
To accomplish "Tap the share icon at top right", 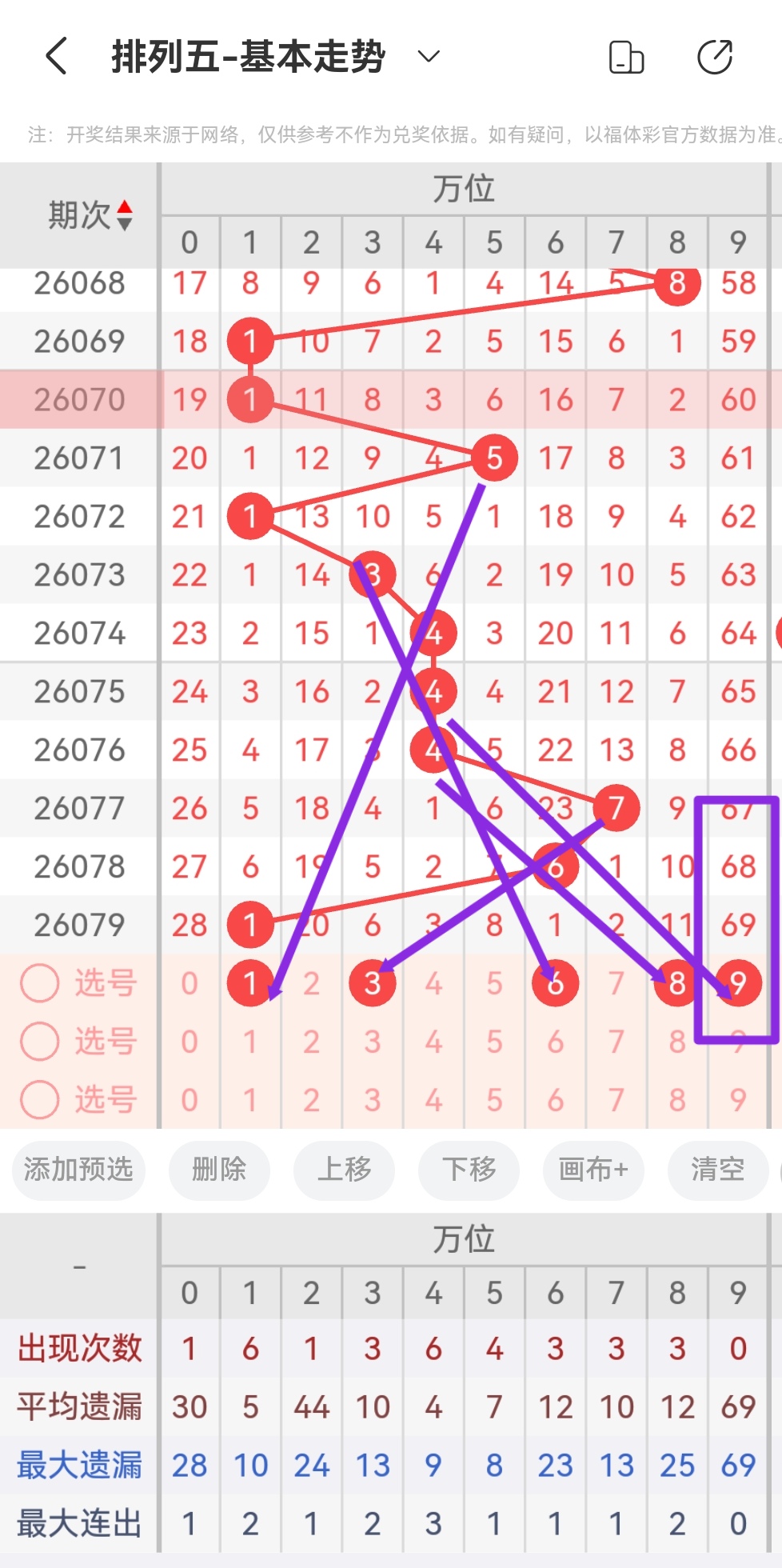I will tap(716, 56).
